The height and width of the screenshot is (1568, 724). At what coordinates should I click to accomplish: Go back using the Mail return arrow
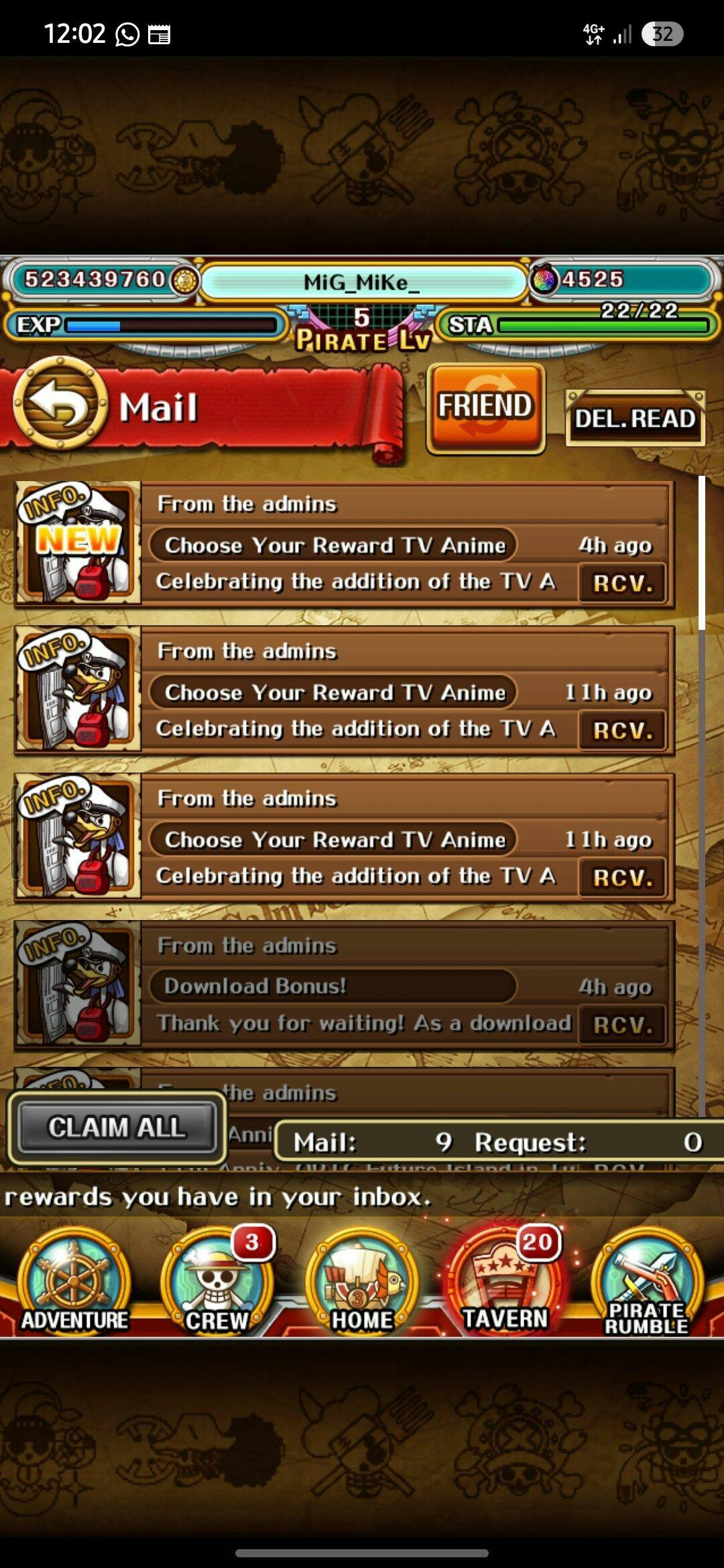(x=60, y=404)
